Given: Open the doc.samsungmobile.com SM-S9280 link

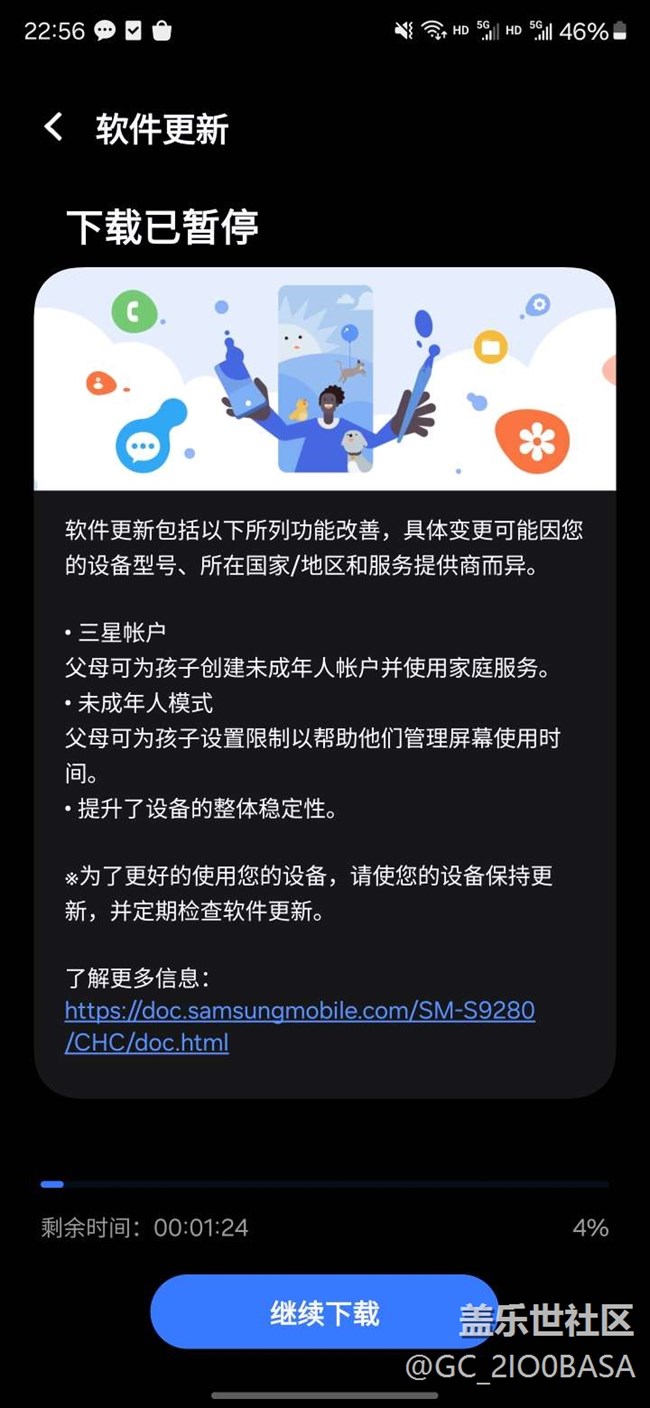Looking at the screenshot, I should click(x=299, y=1026).
